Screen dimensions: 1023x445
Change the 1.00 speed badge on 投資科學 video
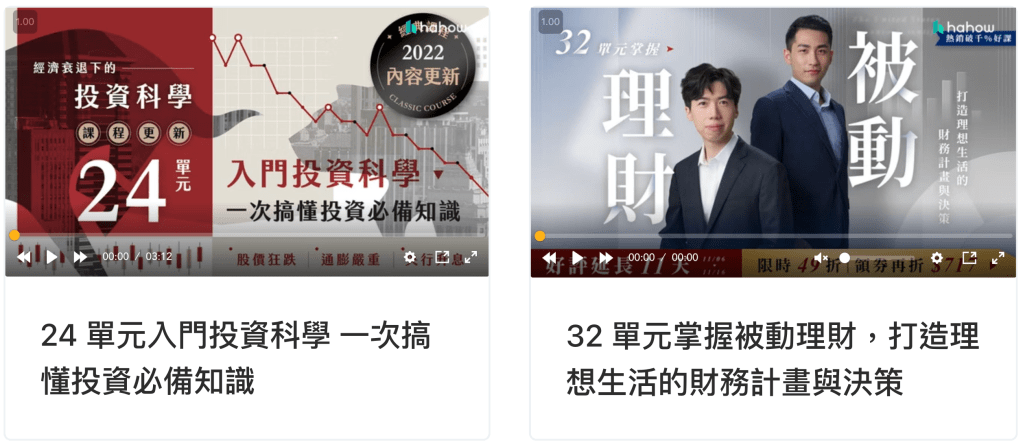click(x=25, y=21)
